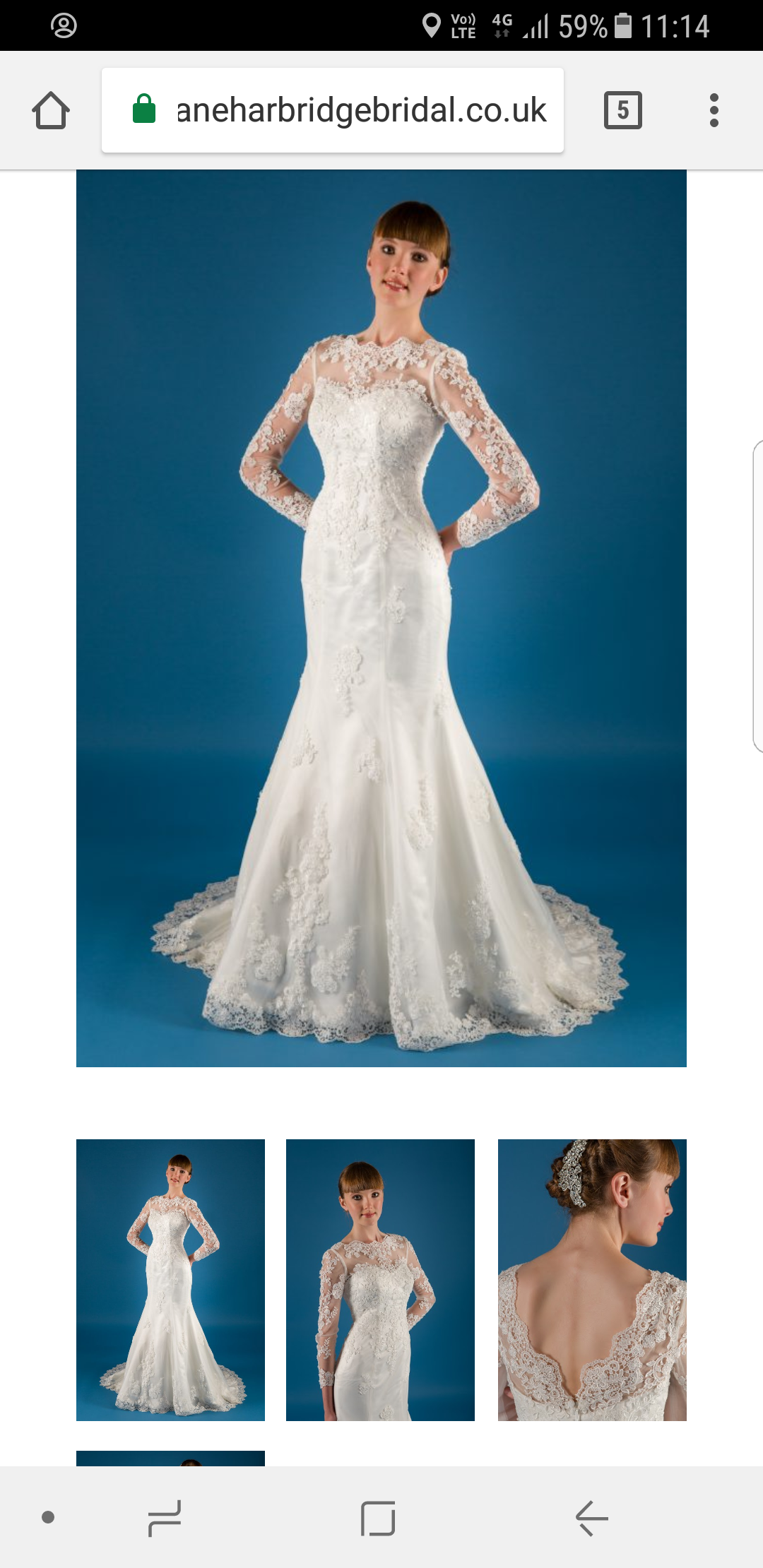The image size is (763, 1568).
Task: Open the large wedding dress photo
Action: (381, 618)
